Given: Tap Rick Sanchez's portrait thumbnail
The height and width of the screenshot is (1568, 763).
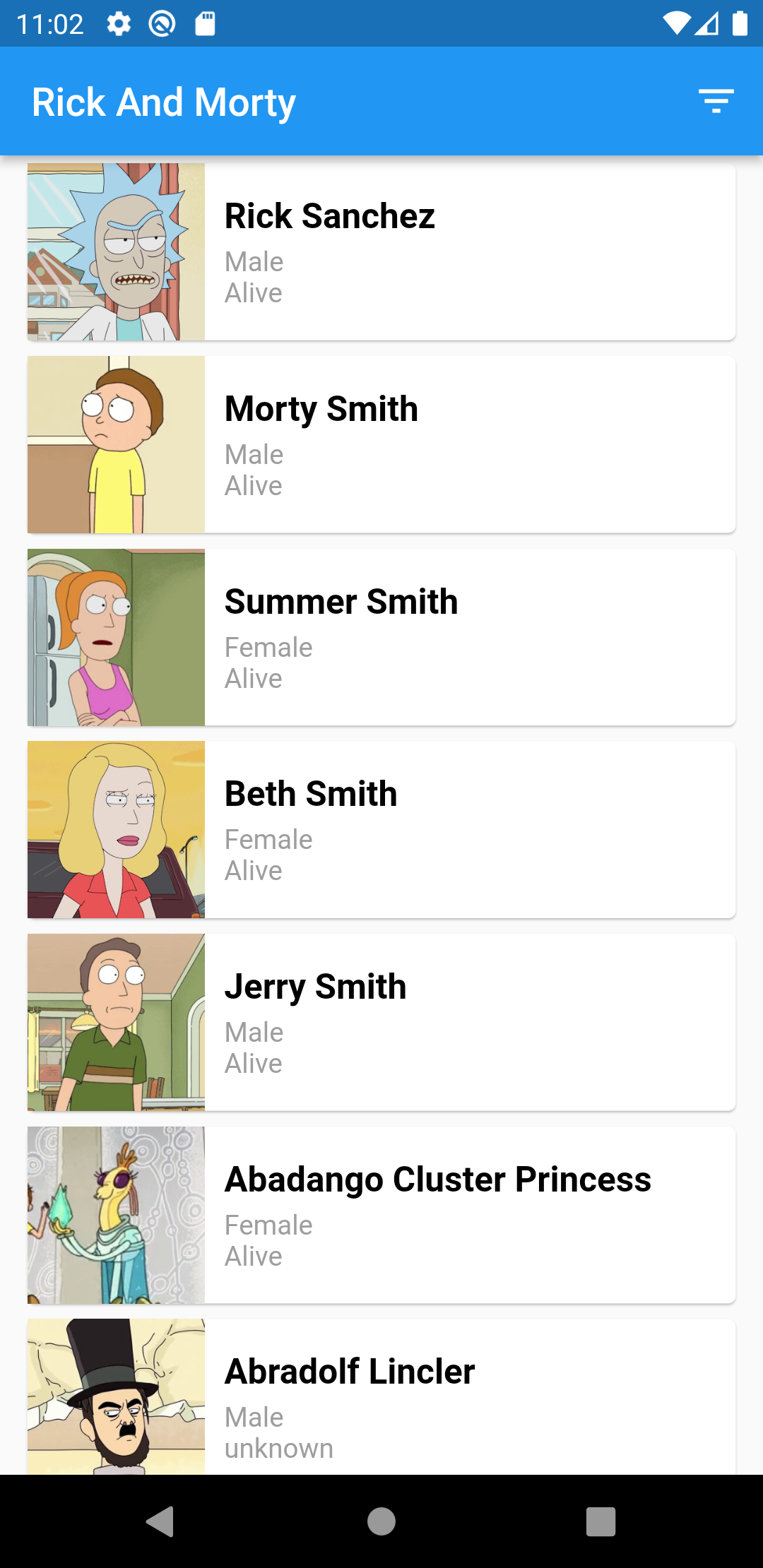Looking at the screenshot, I should (115, 251).
